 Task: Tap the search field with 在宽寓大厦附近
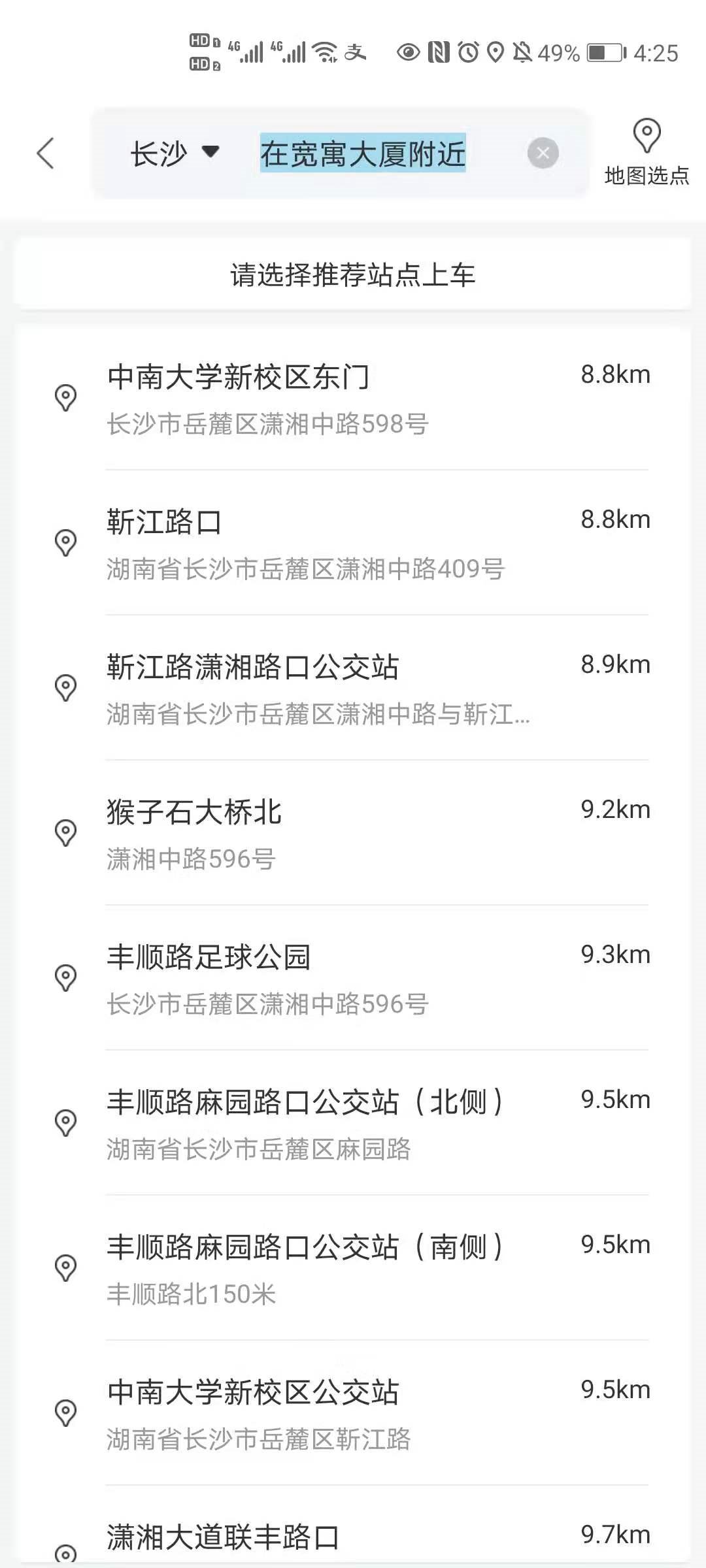(363, 154)
